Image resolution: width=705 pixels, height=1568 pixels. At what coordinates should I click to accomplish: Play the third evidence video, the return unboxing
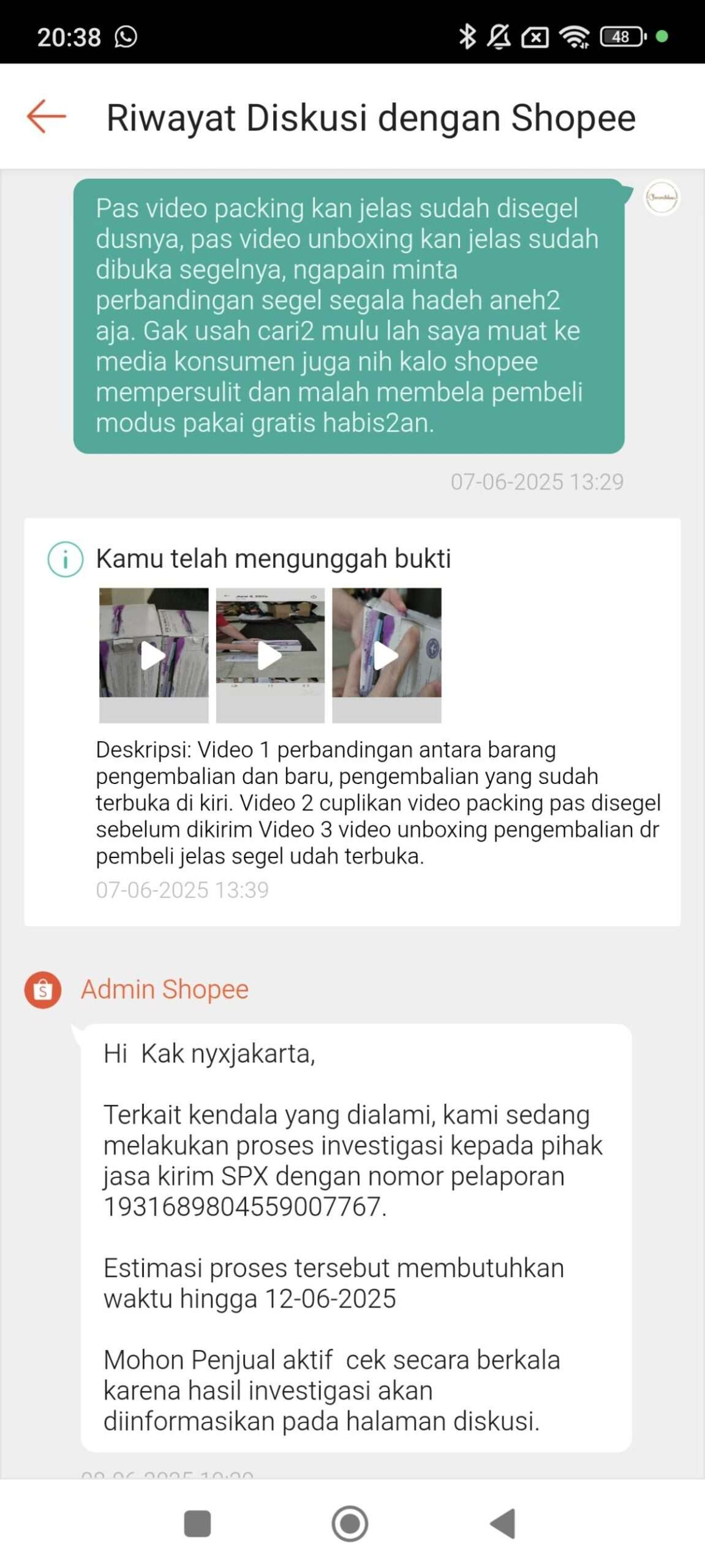tap(386, 655)
